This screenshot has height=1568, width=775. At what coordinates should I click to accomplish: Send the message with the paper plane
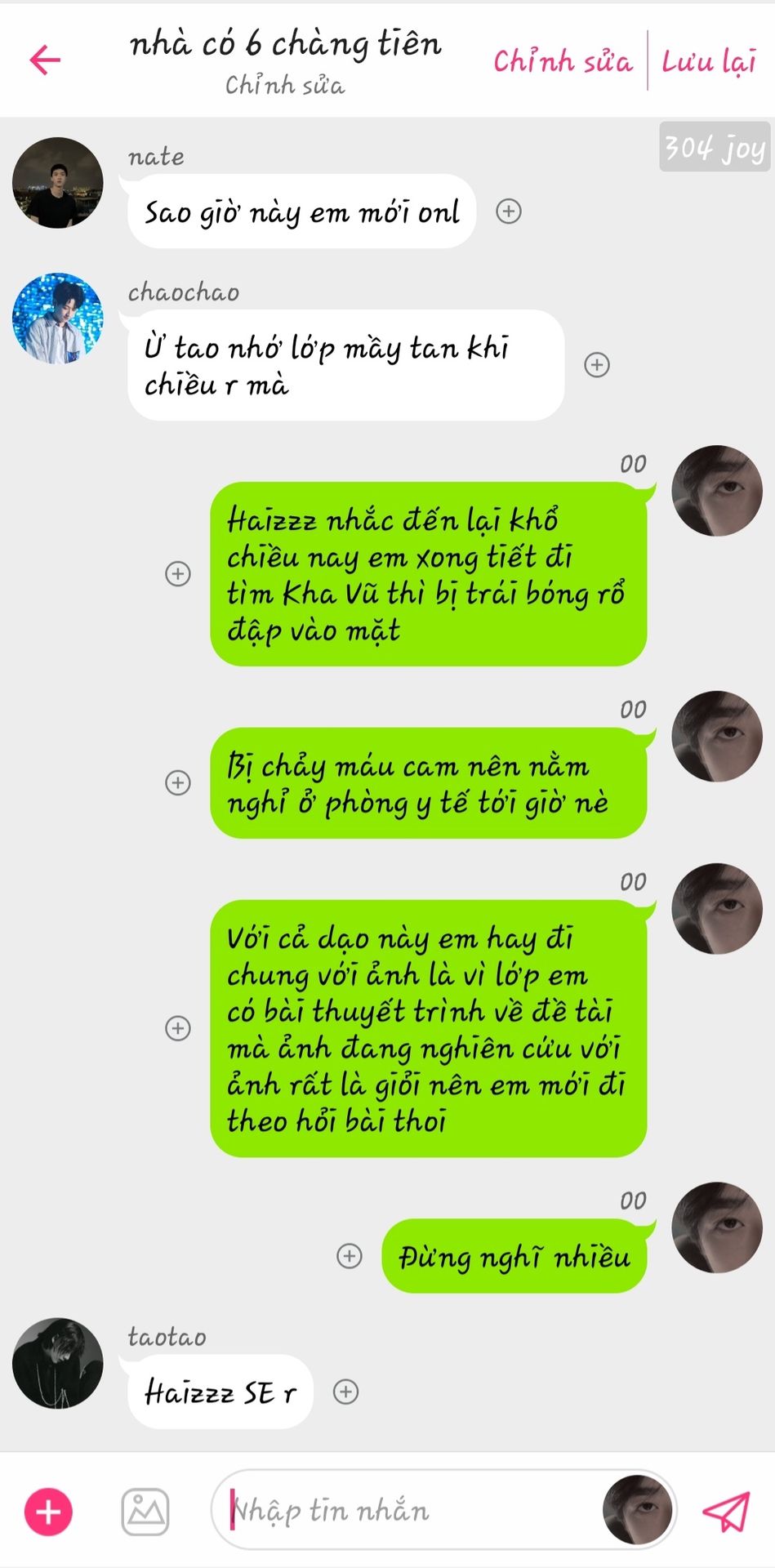click(726, 1512)
